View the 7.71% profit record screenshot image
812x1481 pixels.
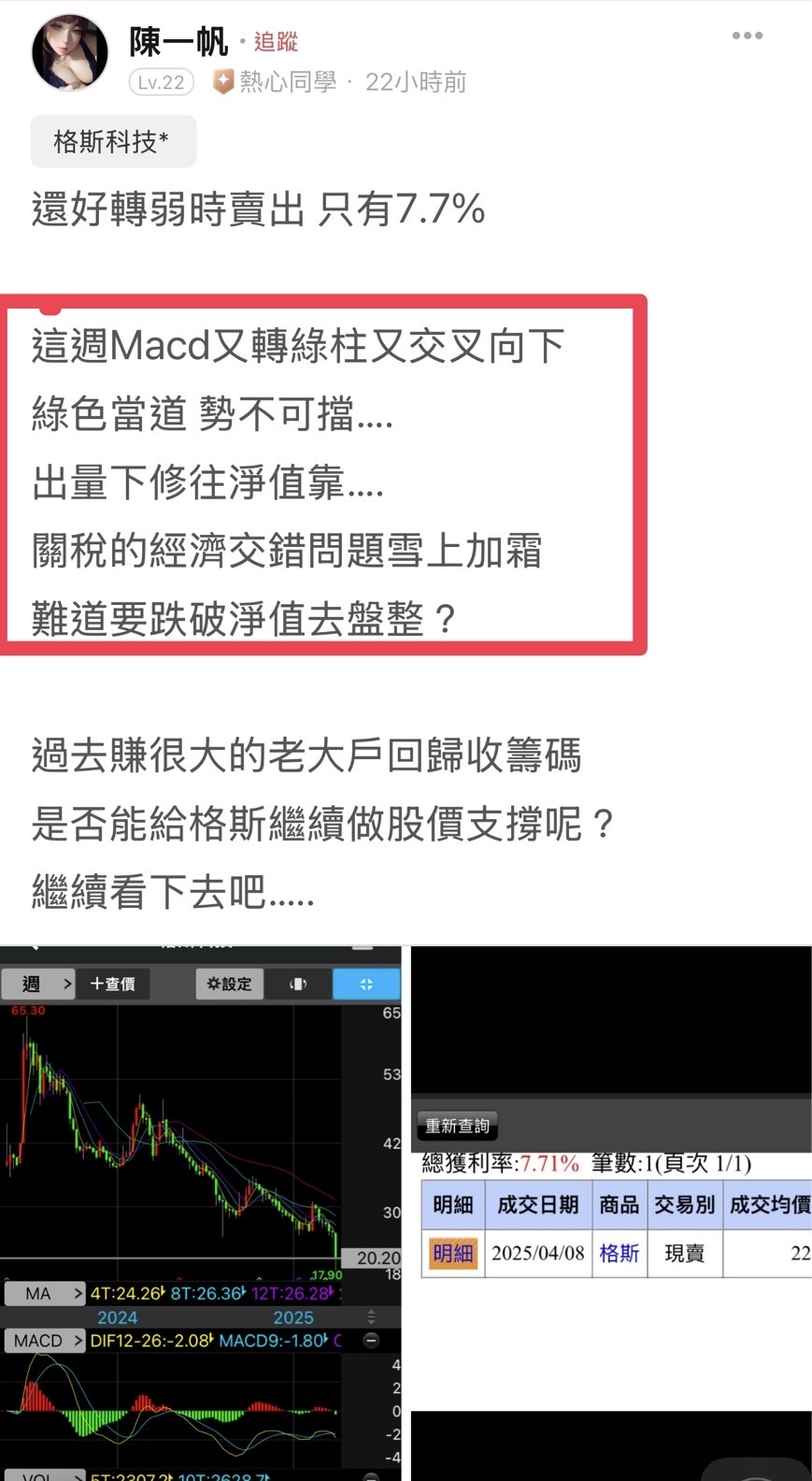tap(611, 1213)
